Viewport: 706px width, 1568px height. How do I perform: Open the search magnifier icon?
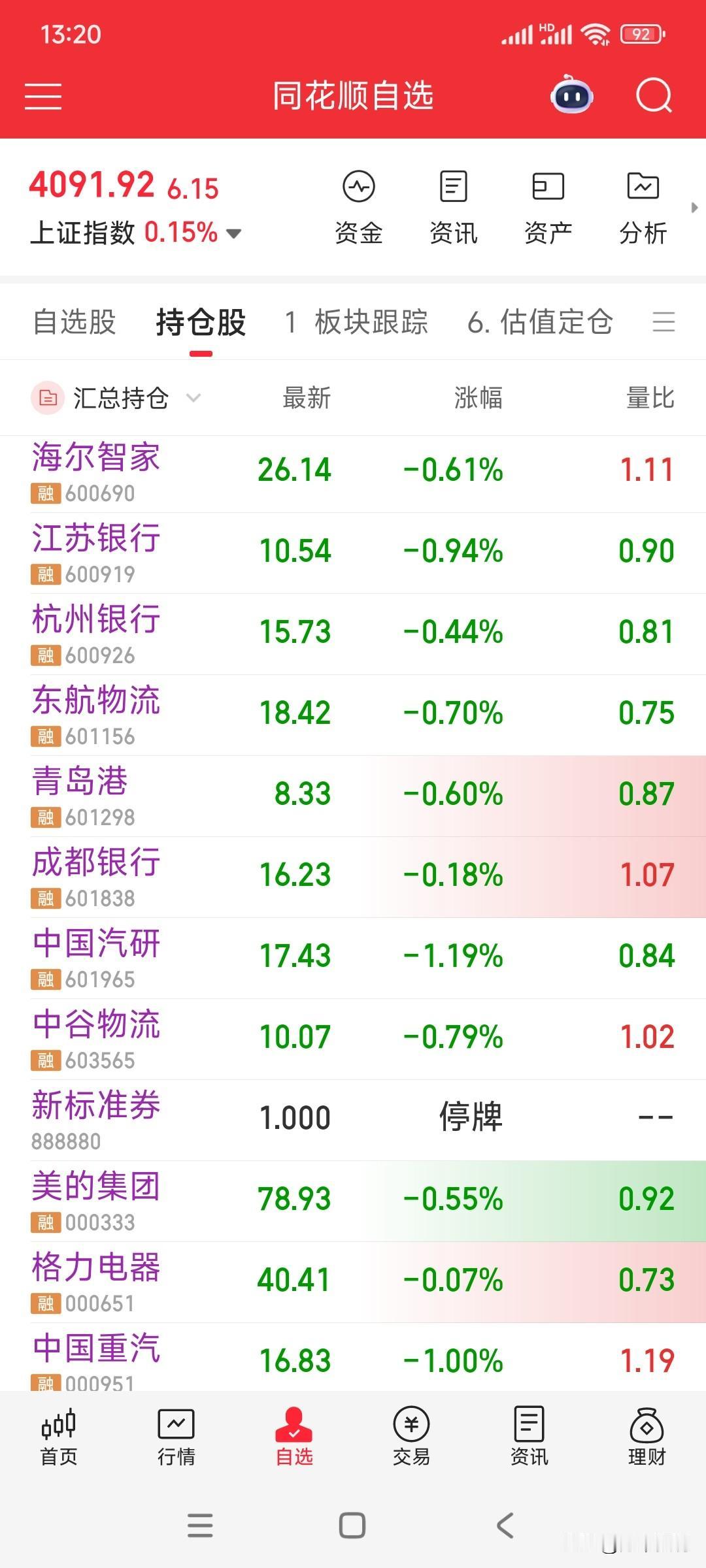653,96
